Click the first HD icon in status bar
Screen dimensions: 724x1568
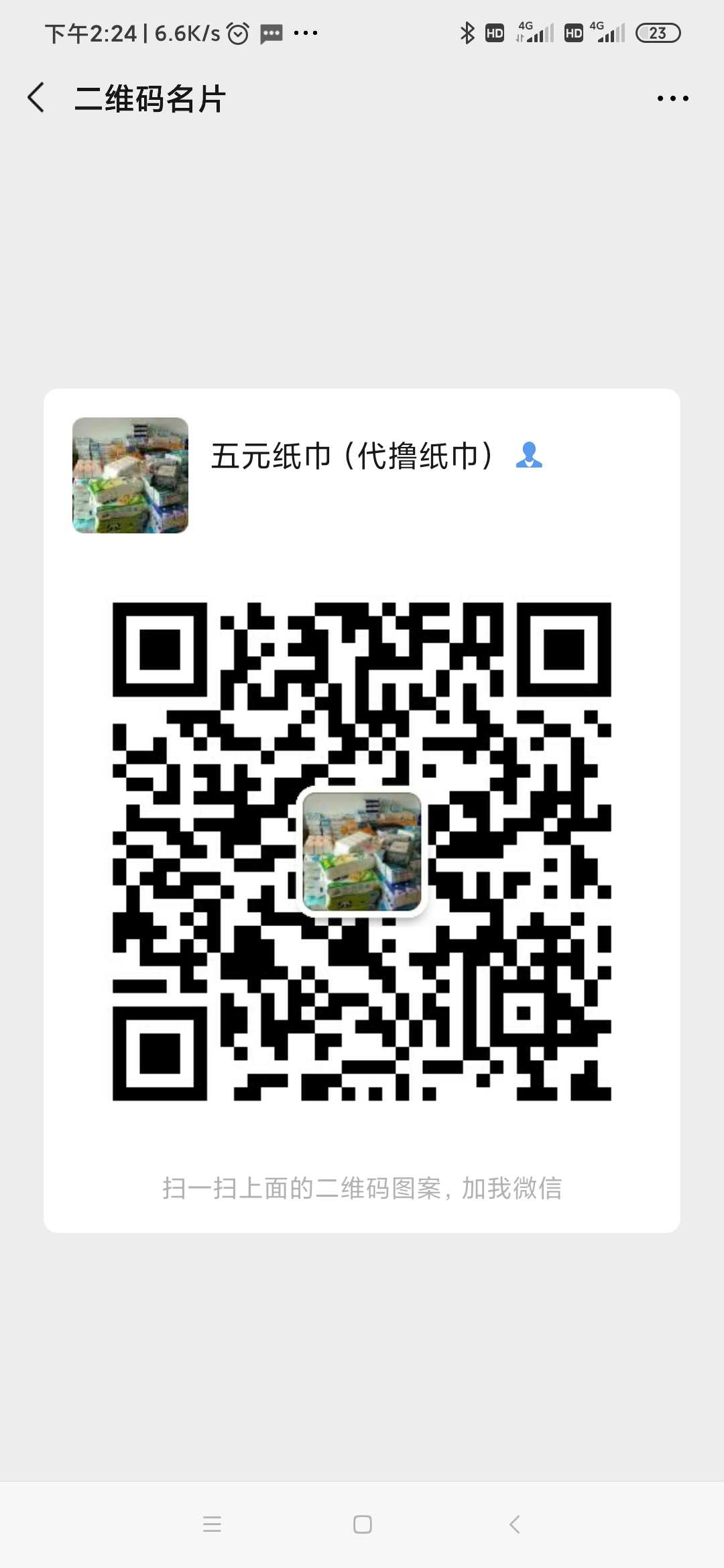click(x=494, y=31)
